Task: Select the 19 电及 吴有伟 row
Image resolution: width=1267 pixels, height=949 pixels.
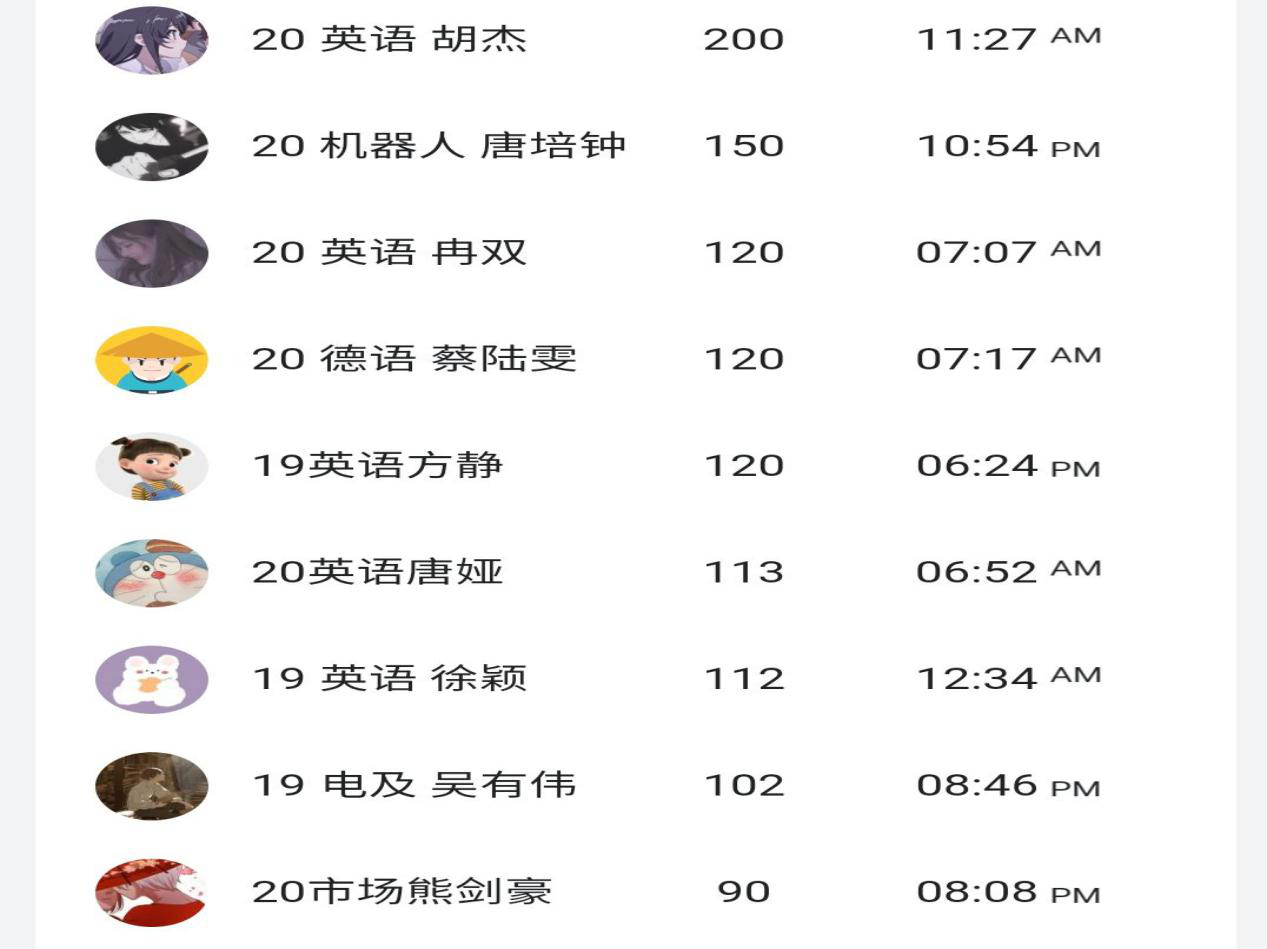Action: click(414, 785)
